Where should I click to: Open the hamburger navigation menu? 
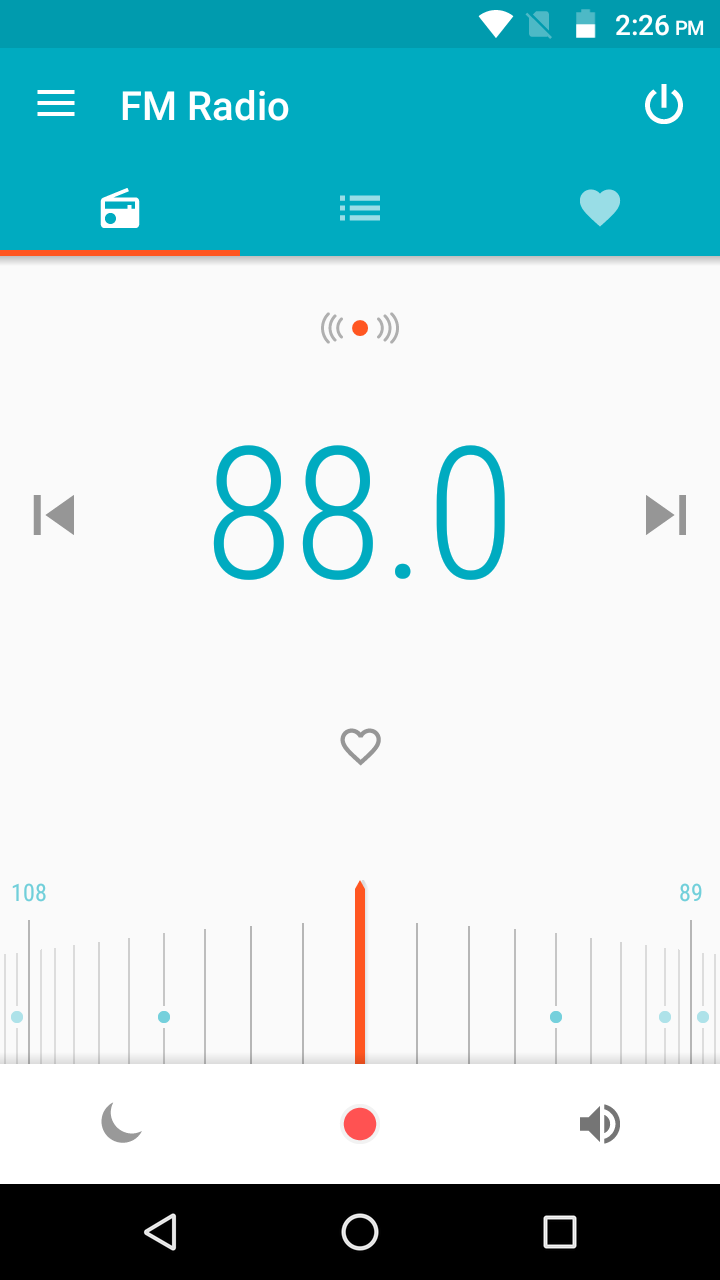tap(56, 104)
